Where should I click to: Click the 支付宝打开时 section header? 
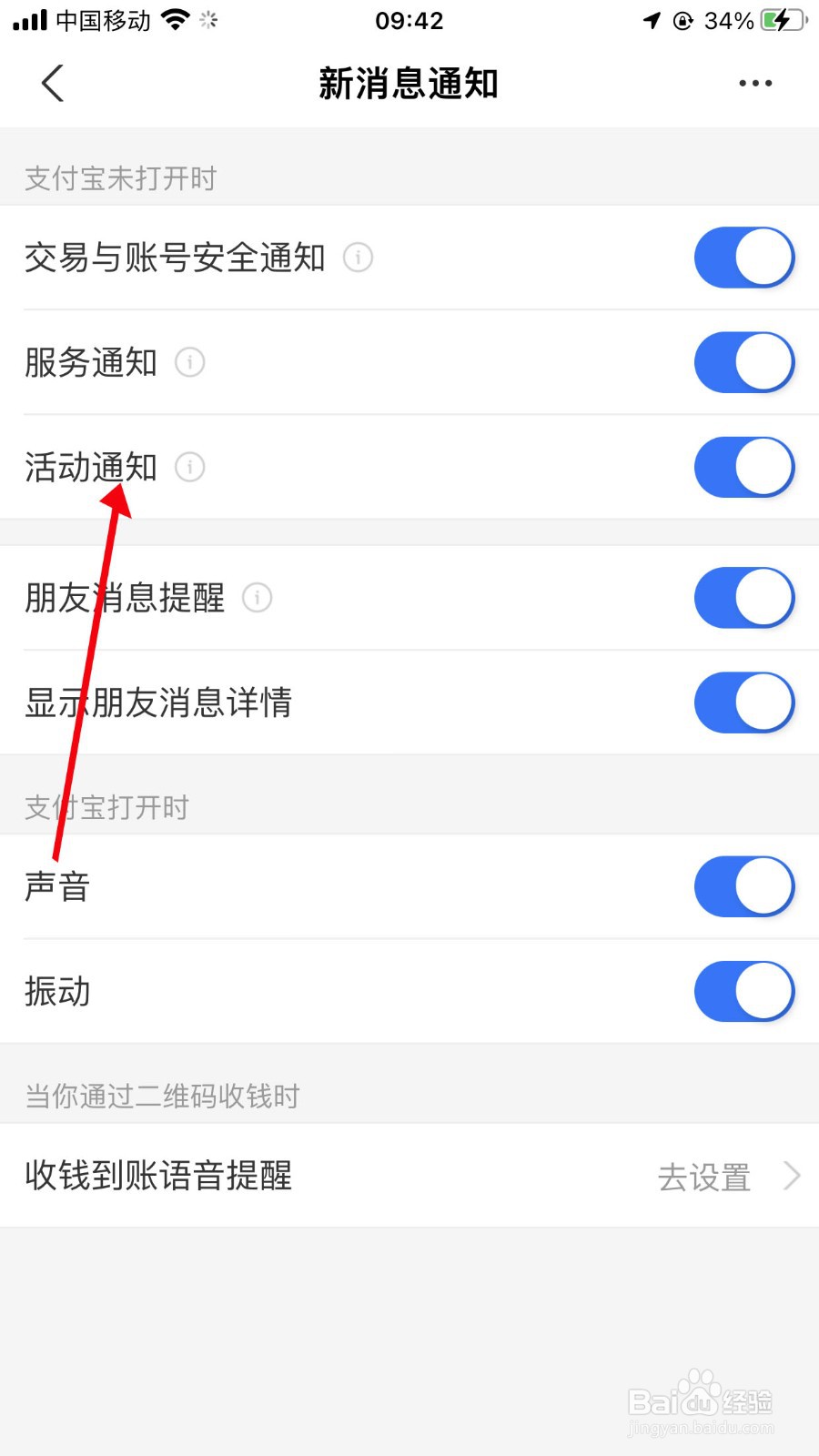pos(106,806)
